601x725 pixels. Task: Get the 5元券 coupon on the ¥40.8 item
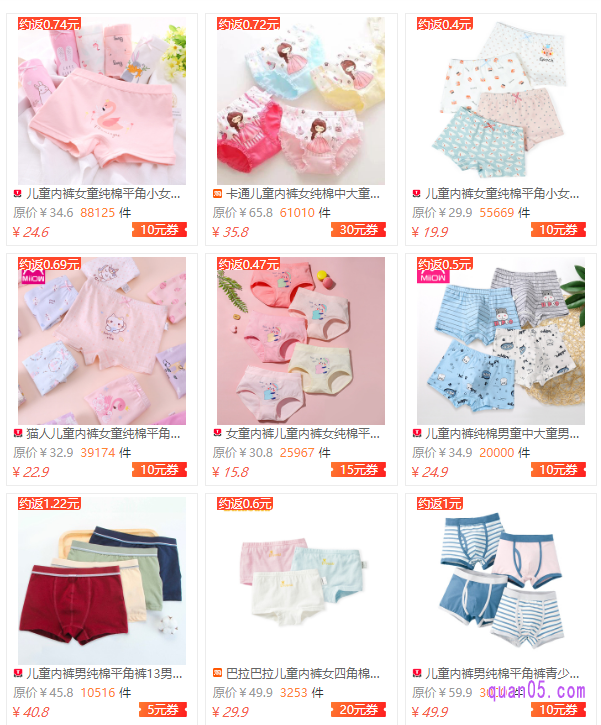pyautogui.click(x=158, y=710)
